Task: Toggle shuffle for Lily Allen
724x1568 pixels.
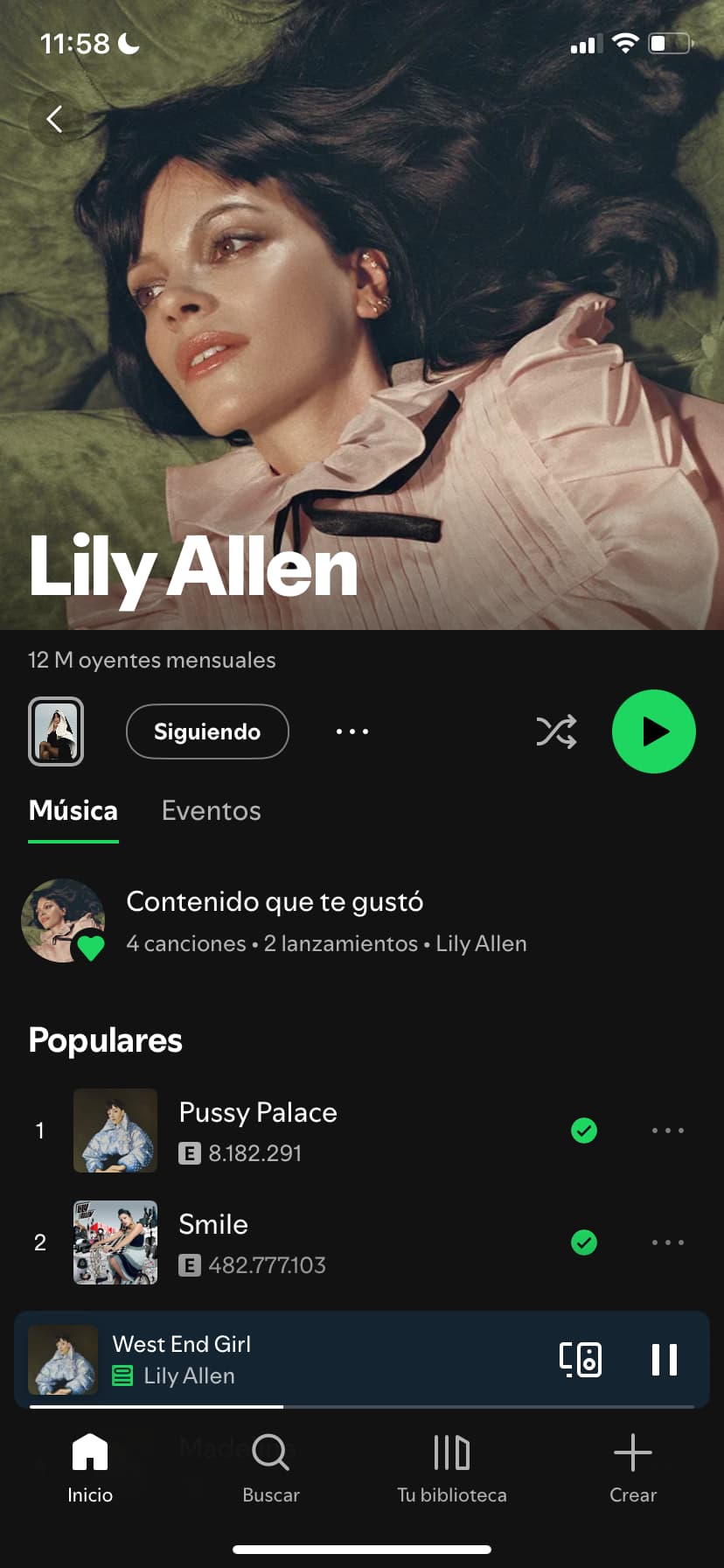Action: coord(556,731)
